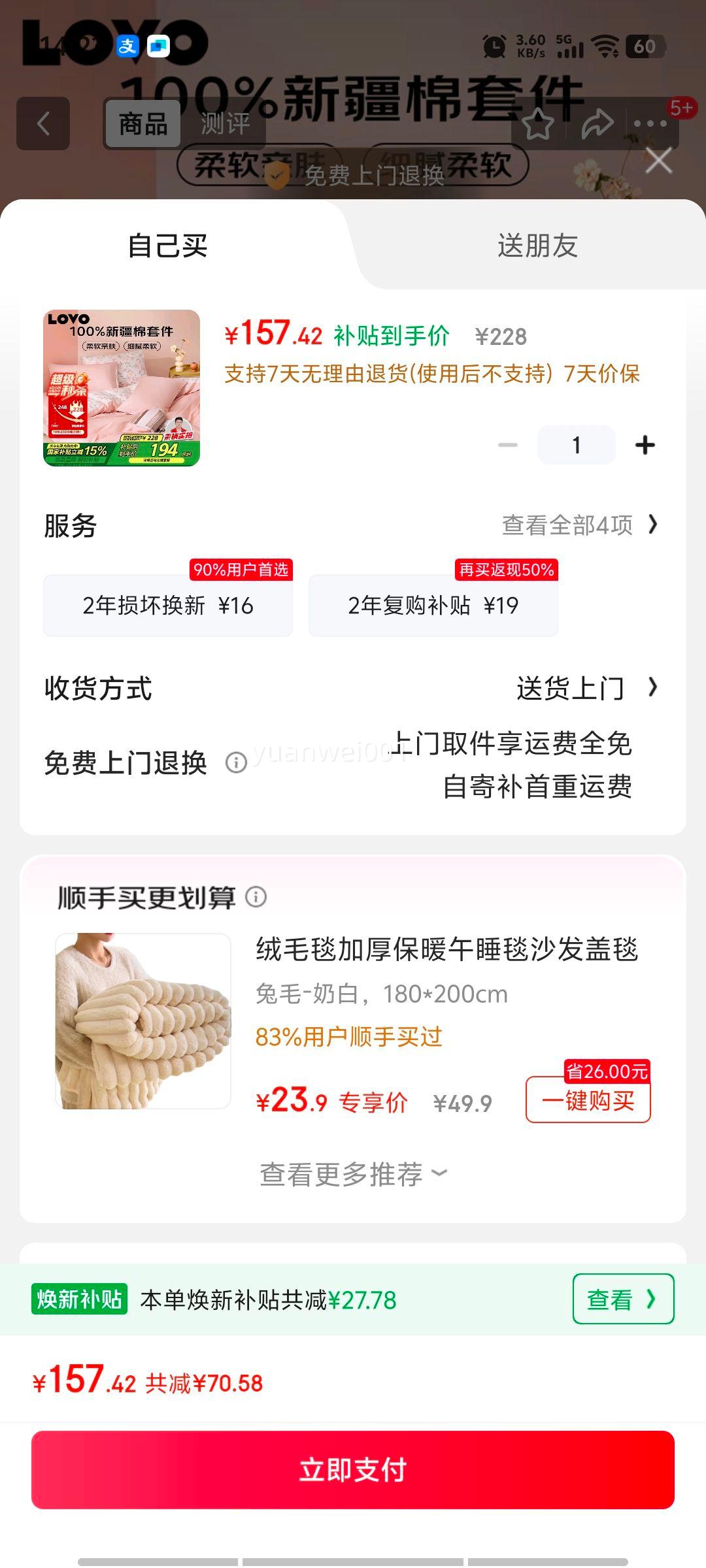Decrease quantity with the minus button
Image resolution: width=706 pixels, height=1568 pixels.
pos(508,446)
